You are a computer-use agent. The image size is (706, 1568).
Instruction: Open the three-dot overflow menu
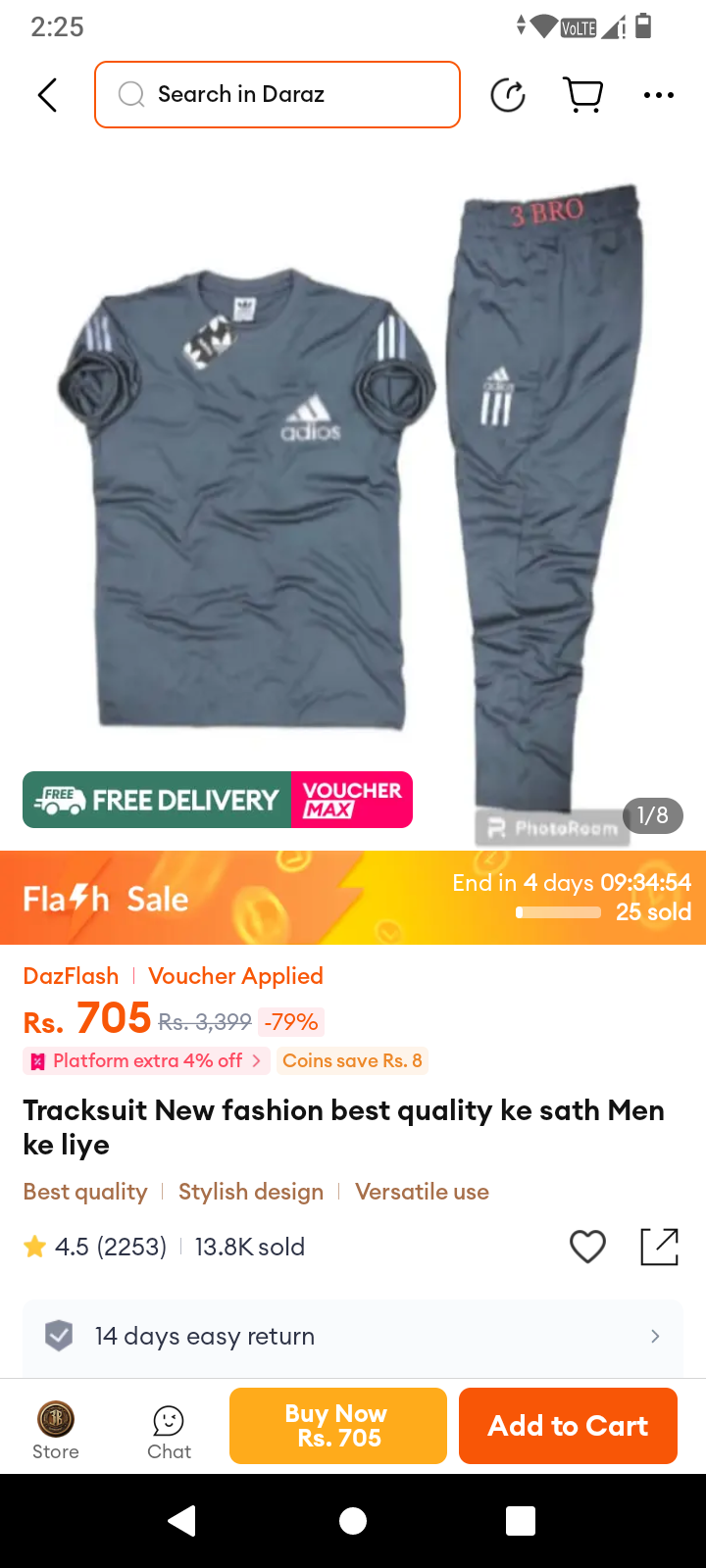[x=658, y=95]
